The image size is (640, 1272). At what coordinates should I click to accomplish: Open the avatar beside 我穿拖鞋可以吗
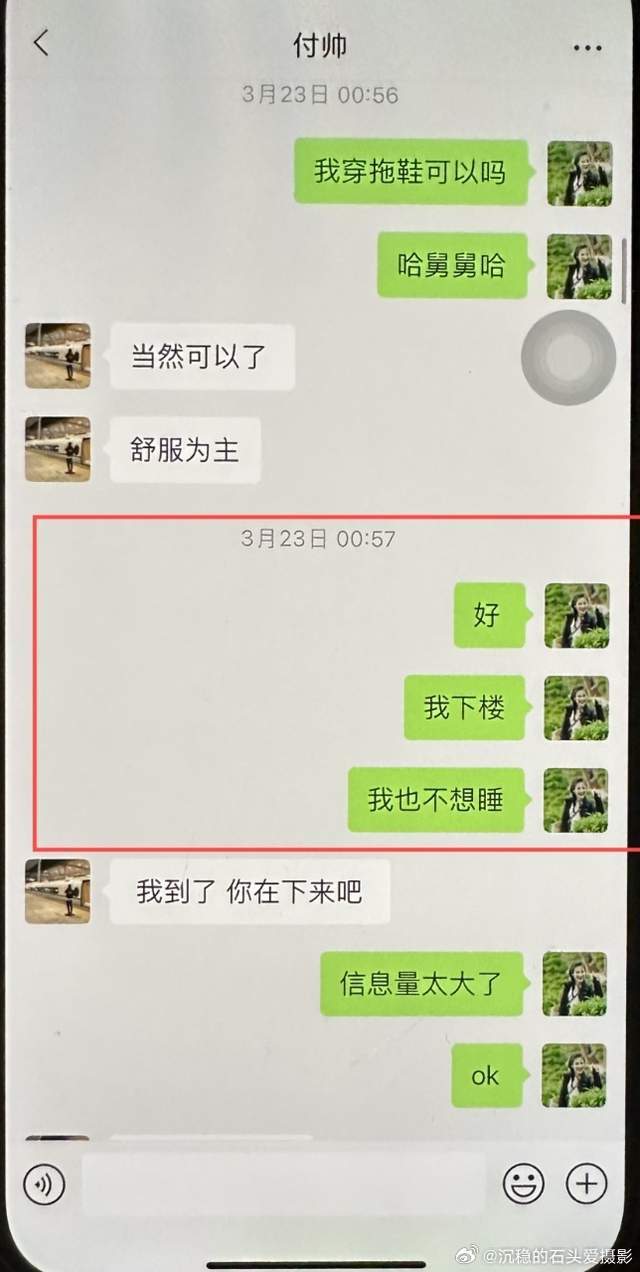pos(579,173)
